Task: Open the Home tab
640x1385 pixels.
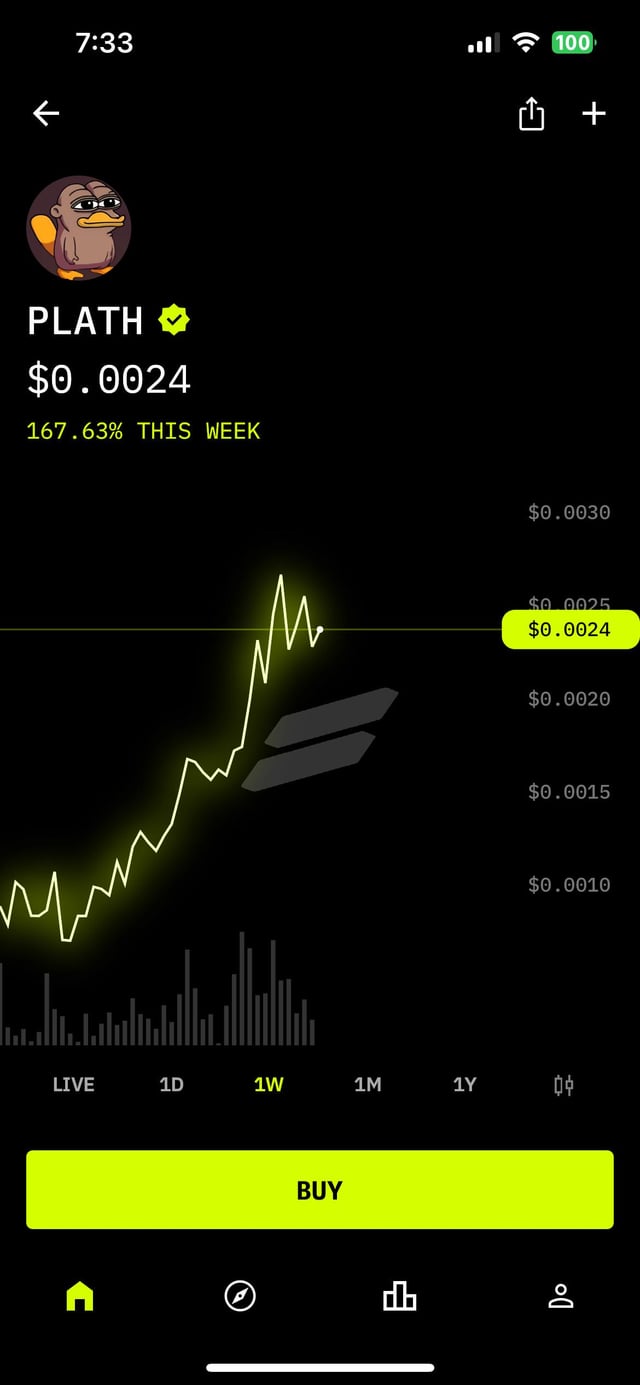Action: tap(79, 1297)
